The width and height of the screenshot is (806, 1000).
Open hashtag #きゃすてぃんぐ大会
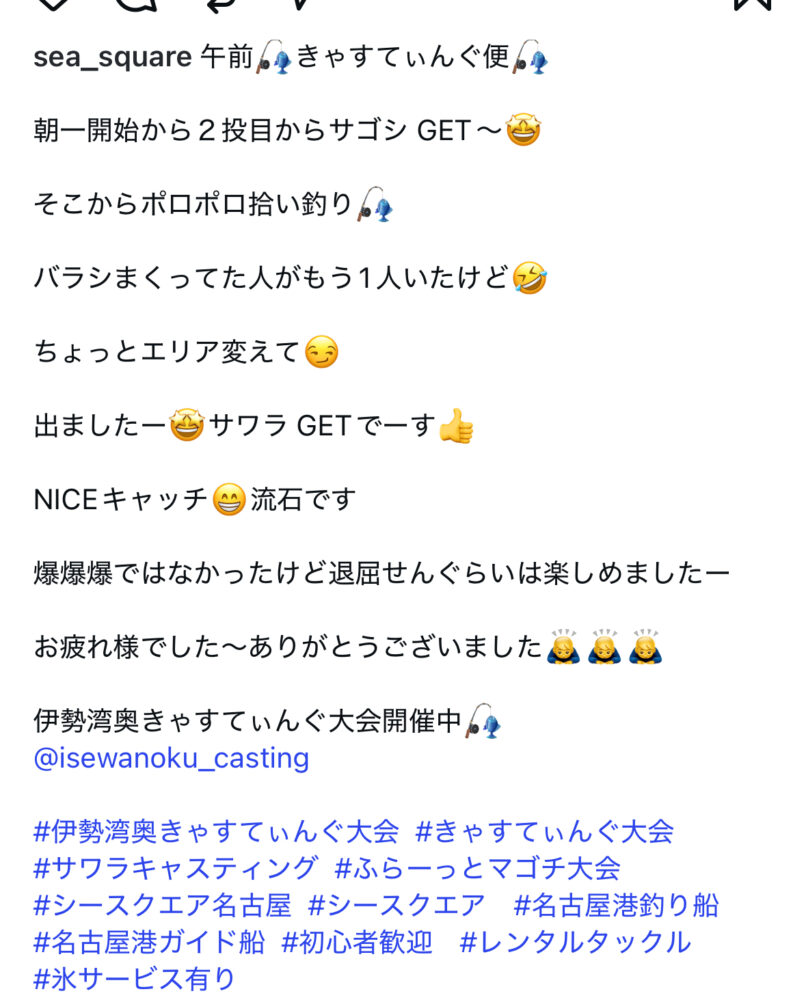click(544, 831)
